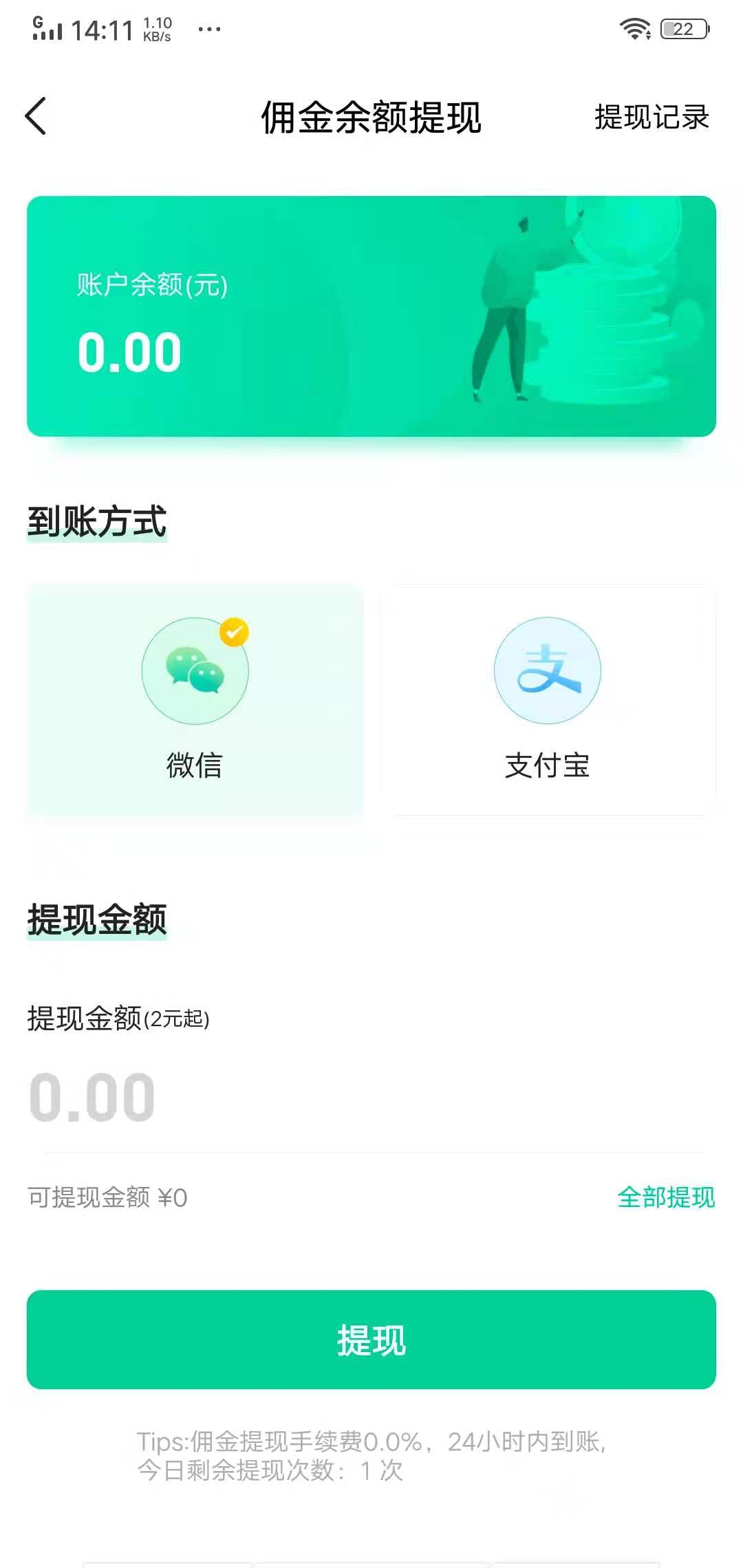Tap the Tips text about withdrawal fees
The height and width of the screenshot is (1568, 743).
click(x=371, y=1458)
